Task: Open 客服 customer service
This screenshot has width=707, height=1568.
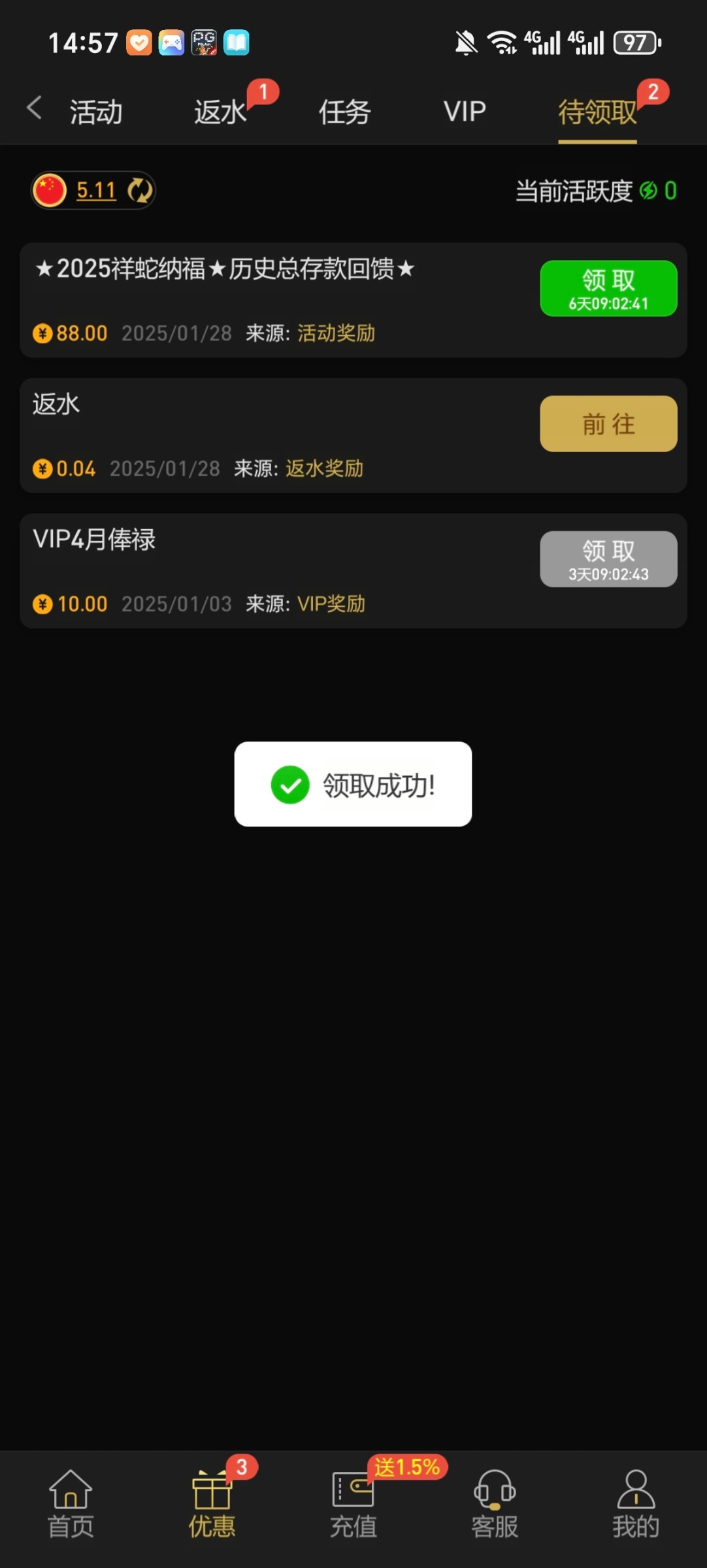Action: click(x=495, y=1504)
